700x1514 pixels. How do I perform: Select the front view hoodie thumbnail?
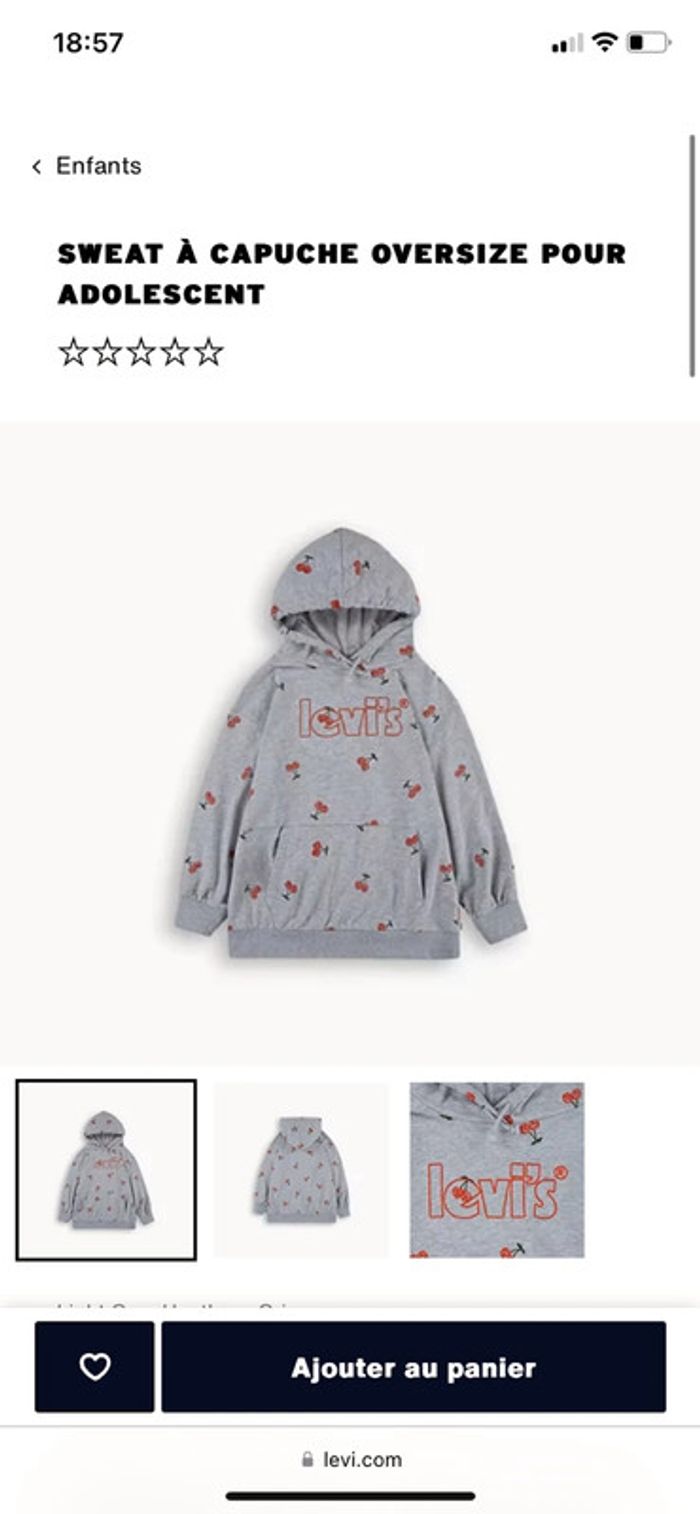(106, 1170)
